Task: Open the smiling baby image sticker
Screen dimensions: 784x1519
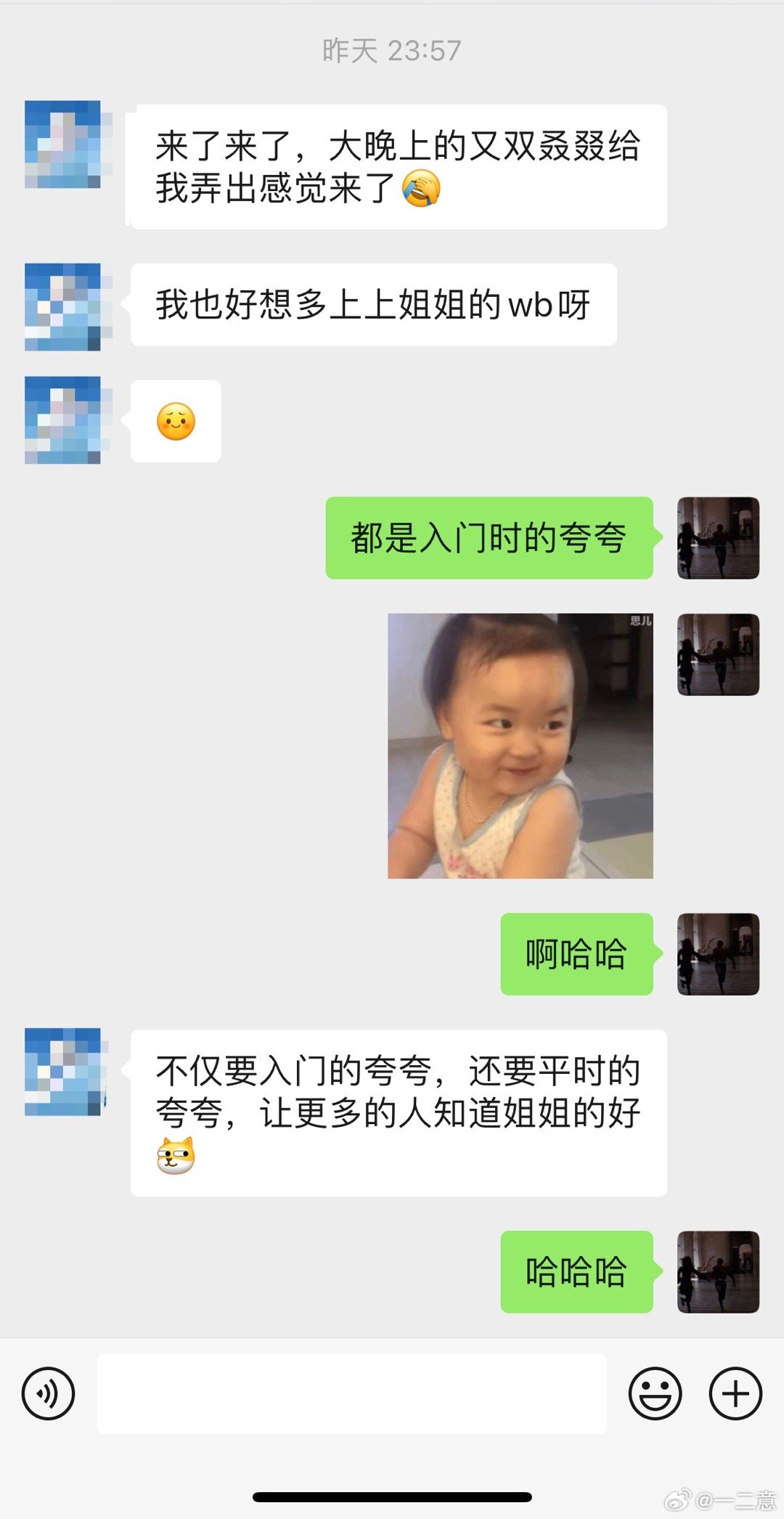Action: [x=520, y=746]
